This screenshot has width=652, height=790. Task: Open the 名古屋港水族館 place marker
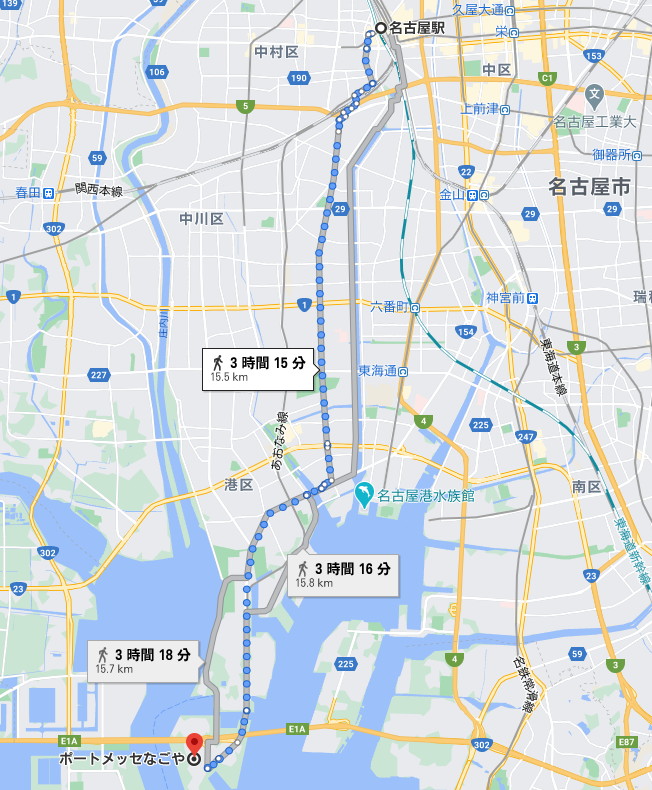point(364,494)
